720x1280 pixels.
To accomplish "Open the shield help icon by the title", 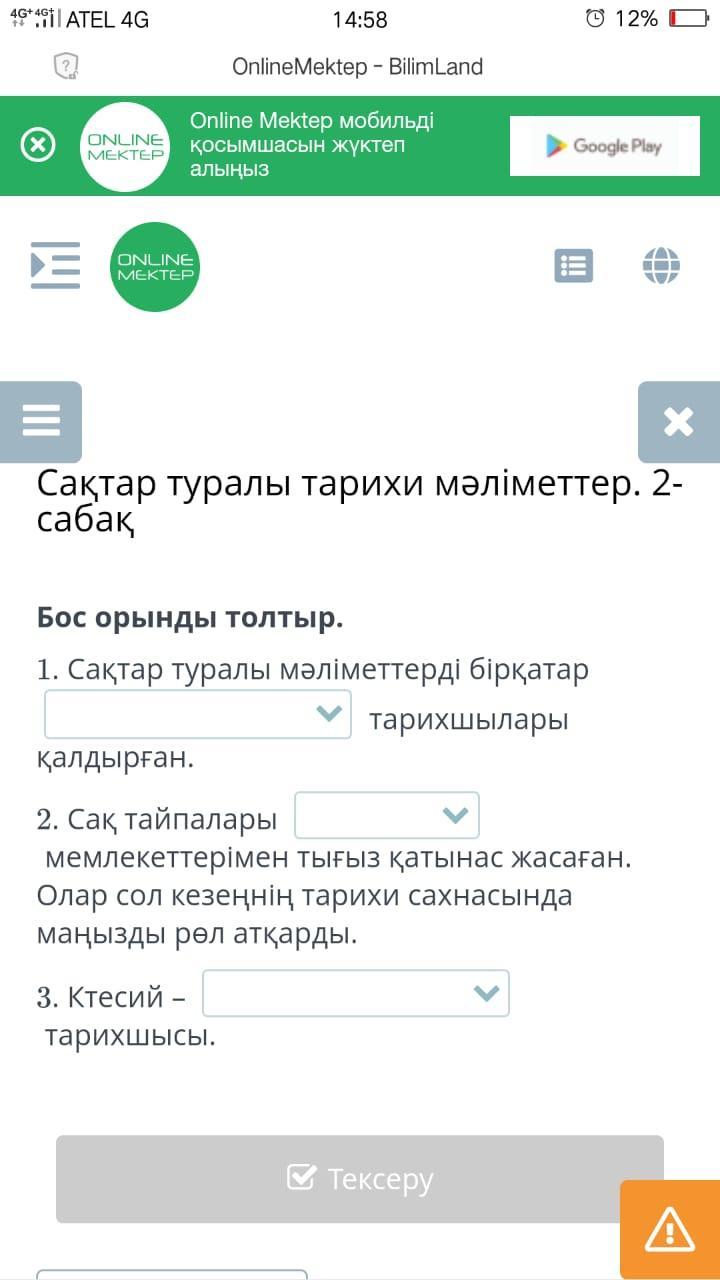I will pos(65,67).
